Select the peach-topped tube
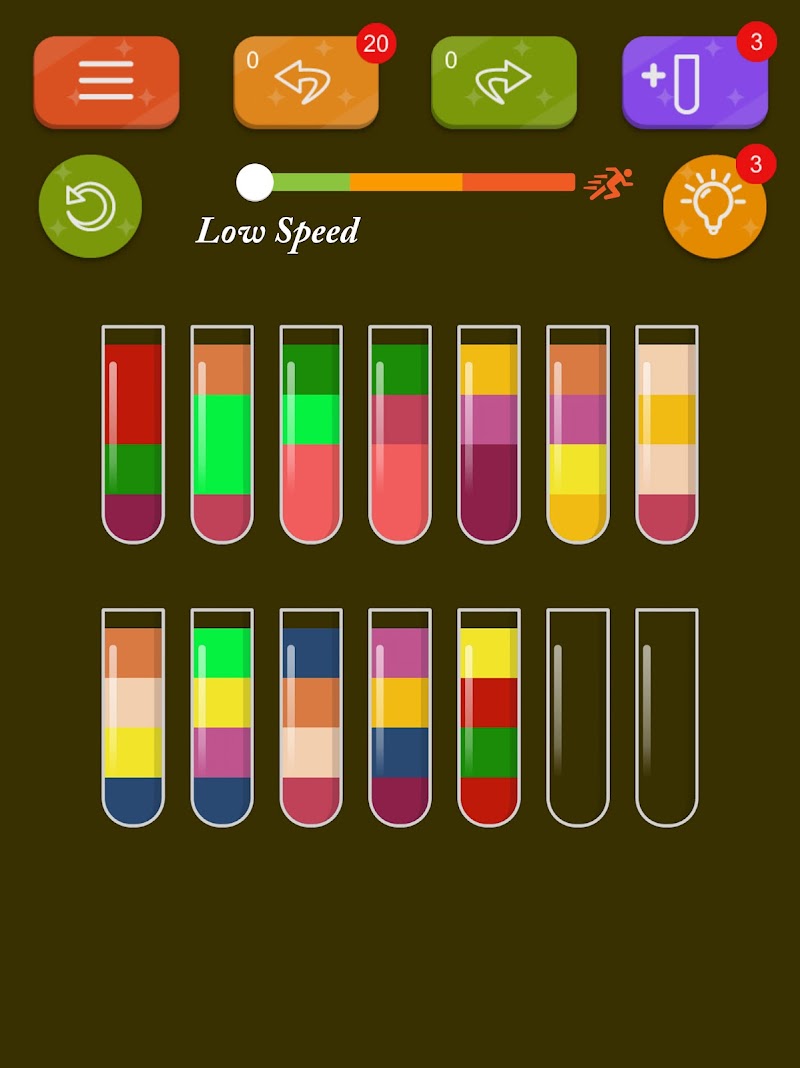Viewport: 800px width, 1068px height. pyautogui.click(x=667, y=435)
